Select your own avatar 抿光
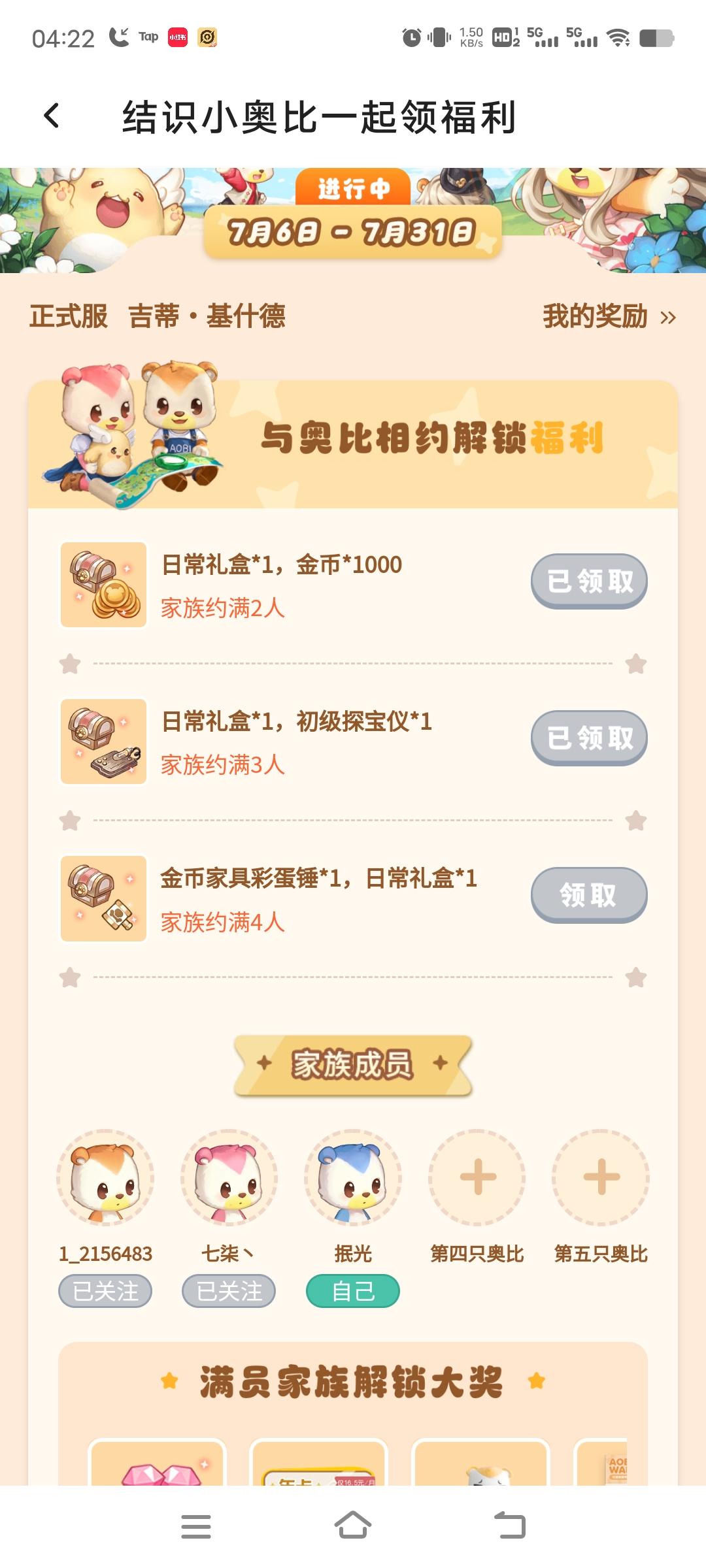This screenshot has width=706, height=1568. 352,1181
